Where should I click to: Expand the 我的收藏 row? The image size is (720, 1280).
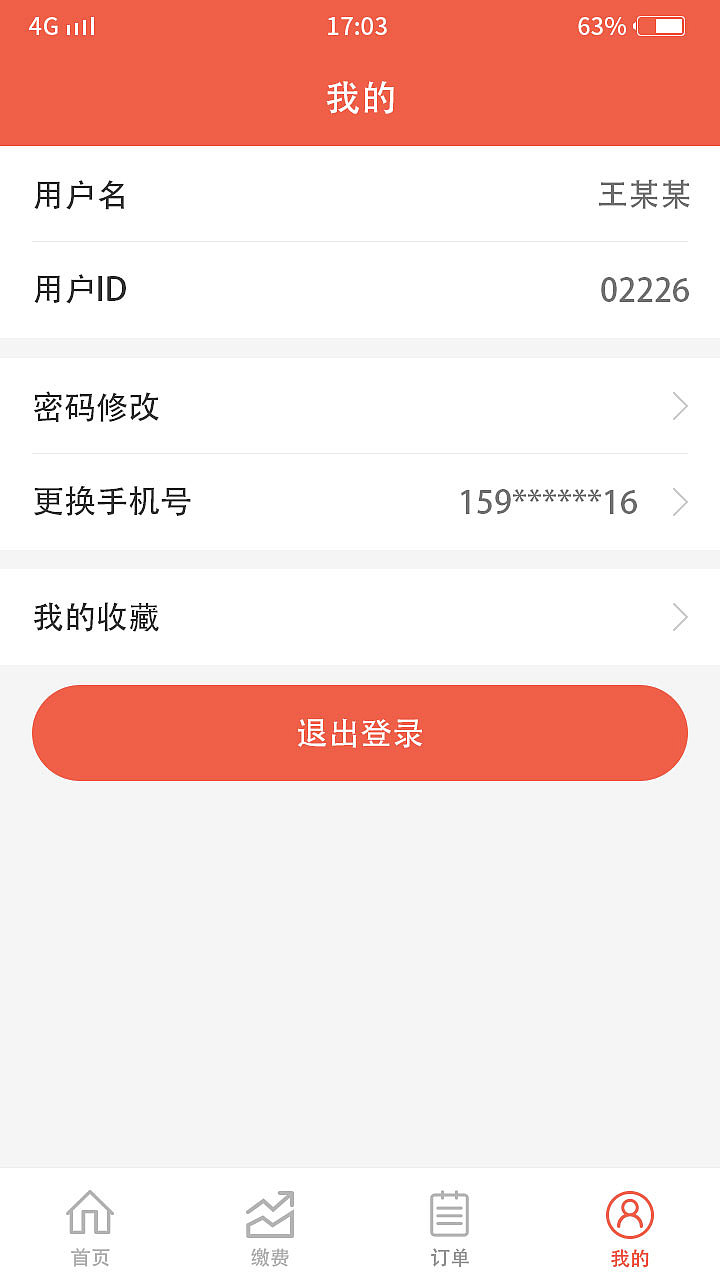click(x=360, y=617)
